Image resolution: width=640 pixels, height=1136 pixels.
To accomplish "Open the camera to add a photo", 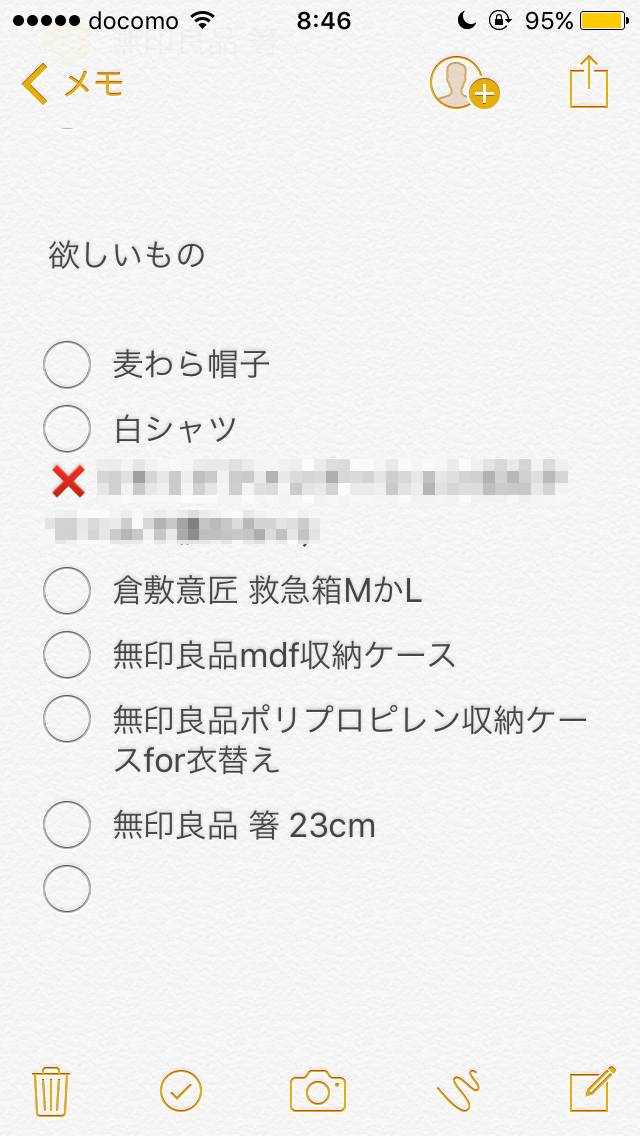I will 317,1090.
